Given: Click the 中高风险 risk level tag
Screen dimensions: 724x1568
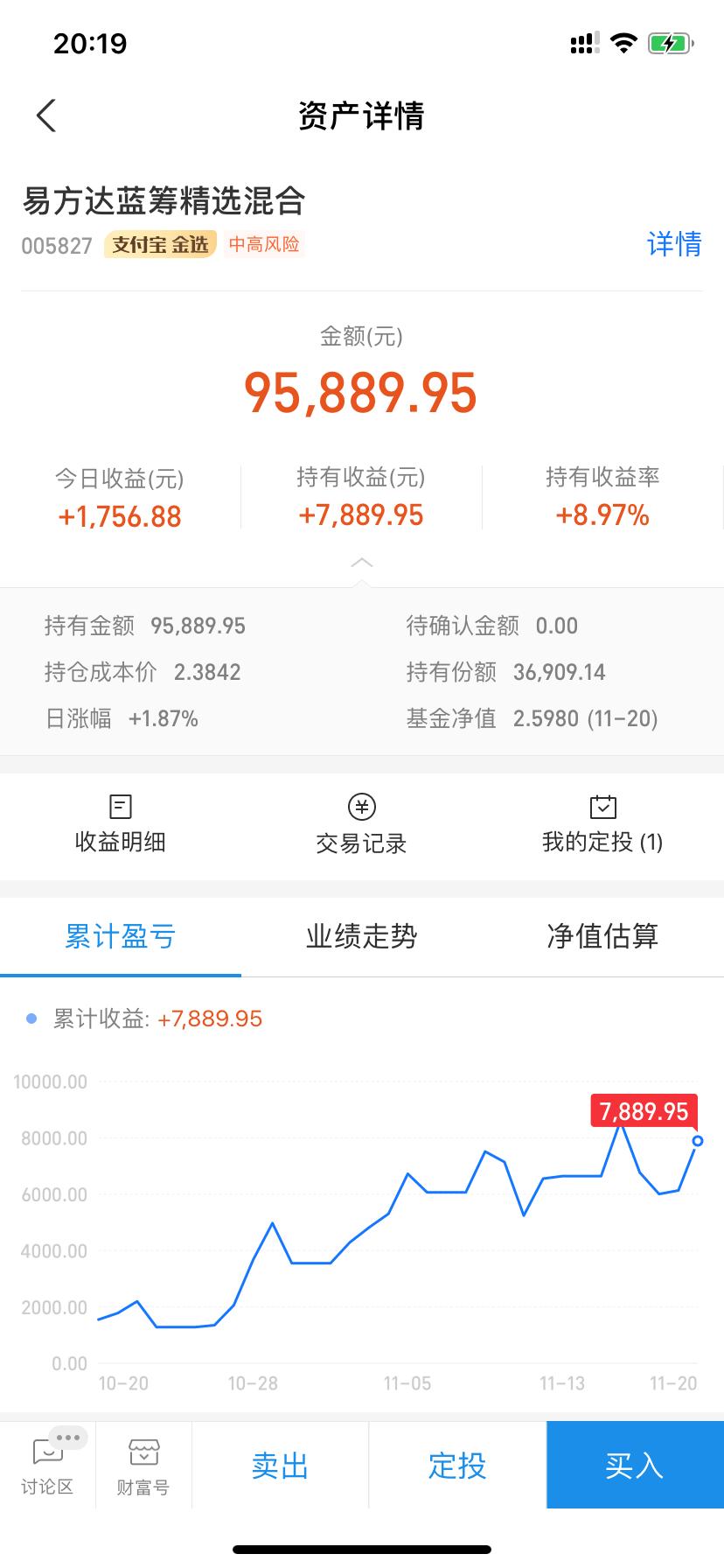Looking at the screenshot, I should (x=263, y=244).
